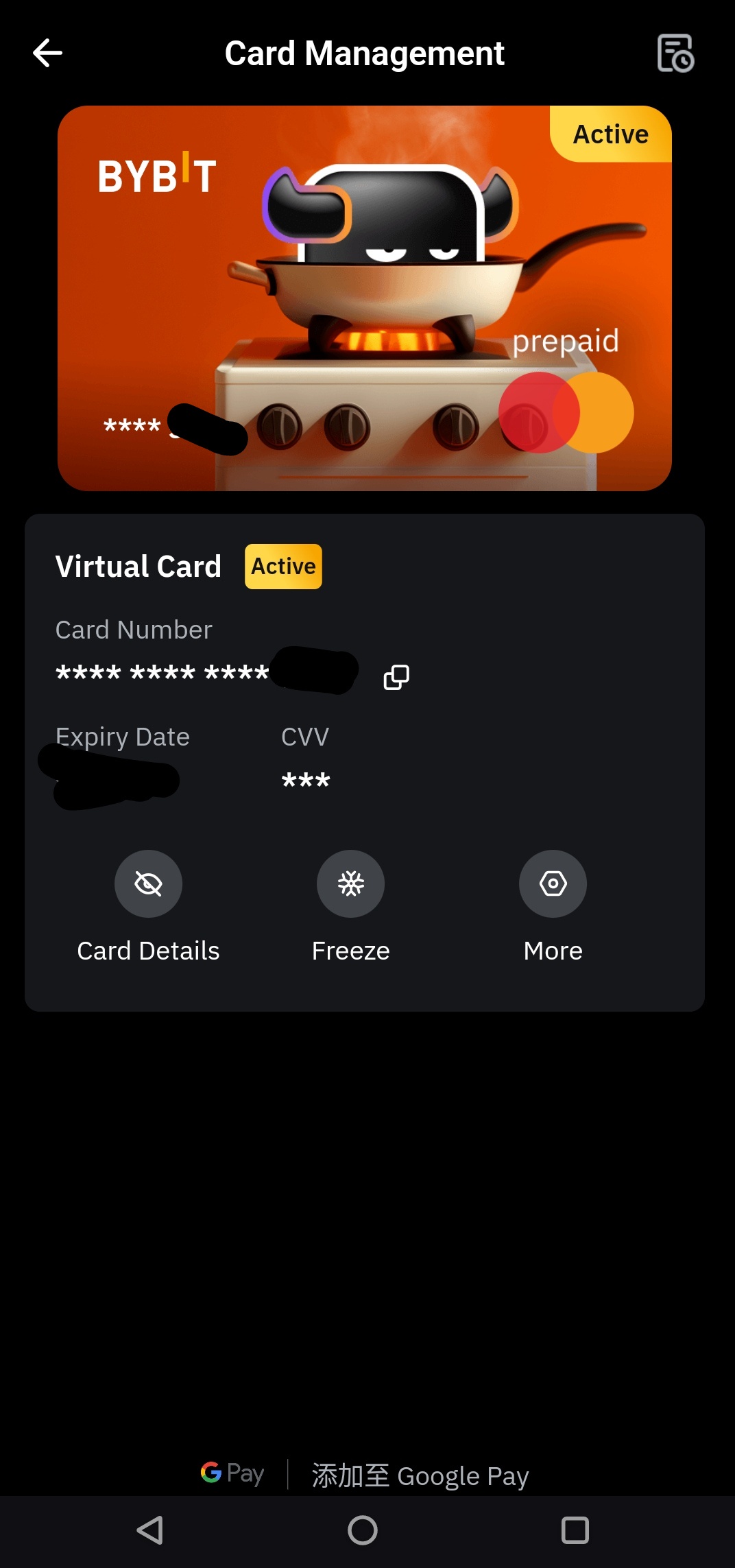The height and width of the screenshot is (1568, 735).
Task: Copy the card number
Action: pos(396,677)
